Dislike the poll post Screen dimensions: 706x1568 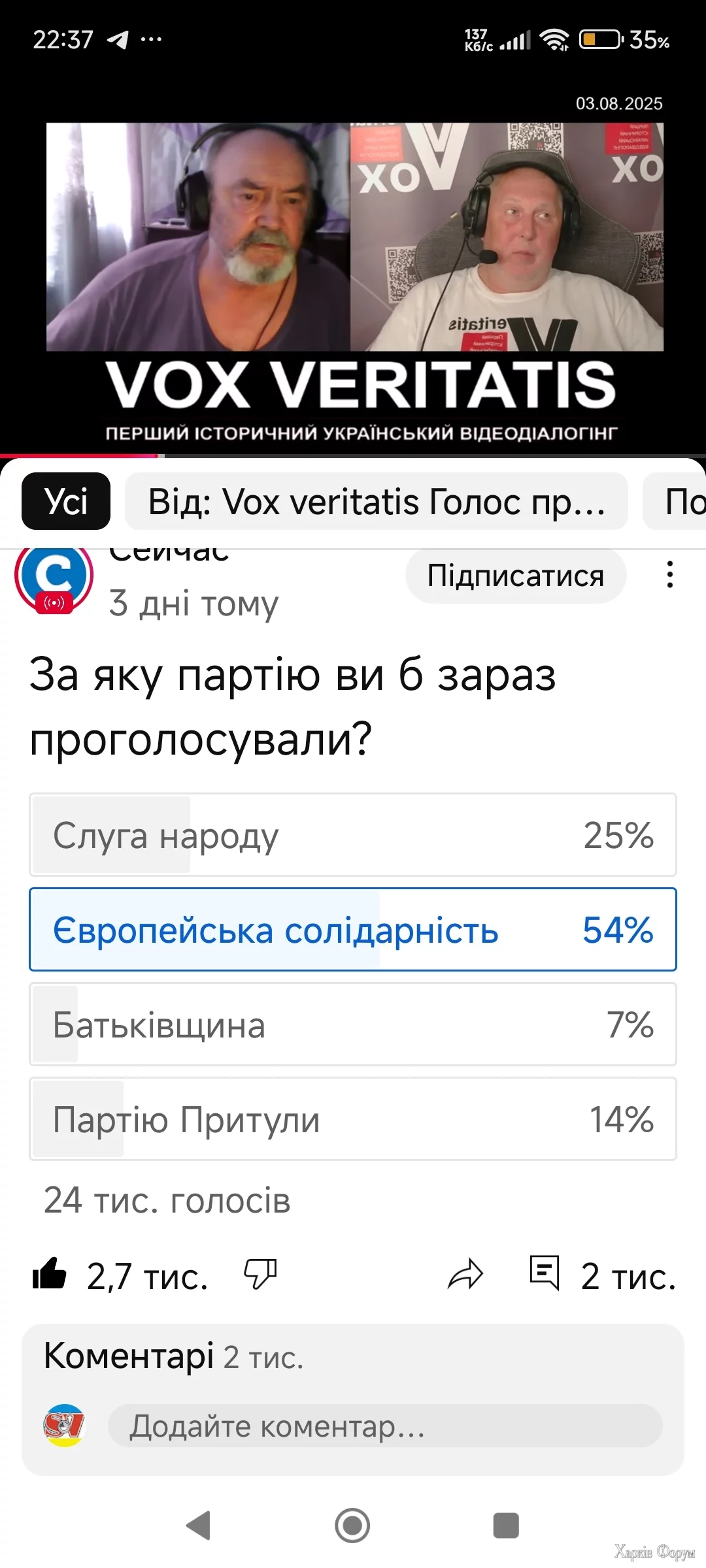(x=260, y=1274)
